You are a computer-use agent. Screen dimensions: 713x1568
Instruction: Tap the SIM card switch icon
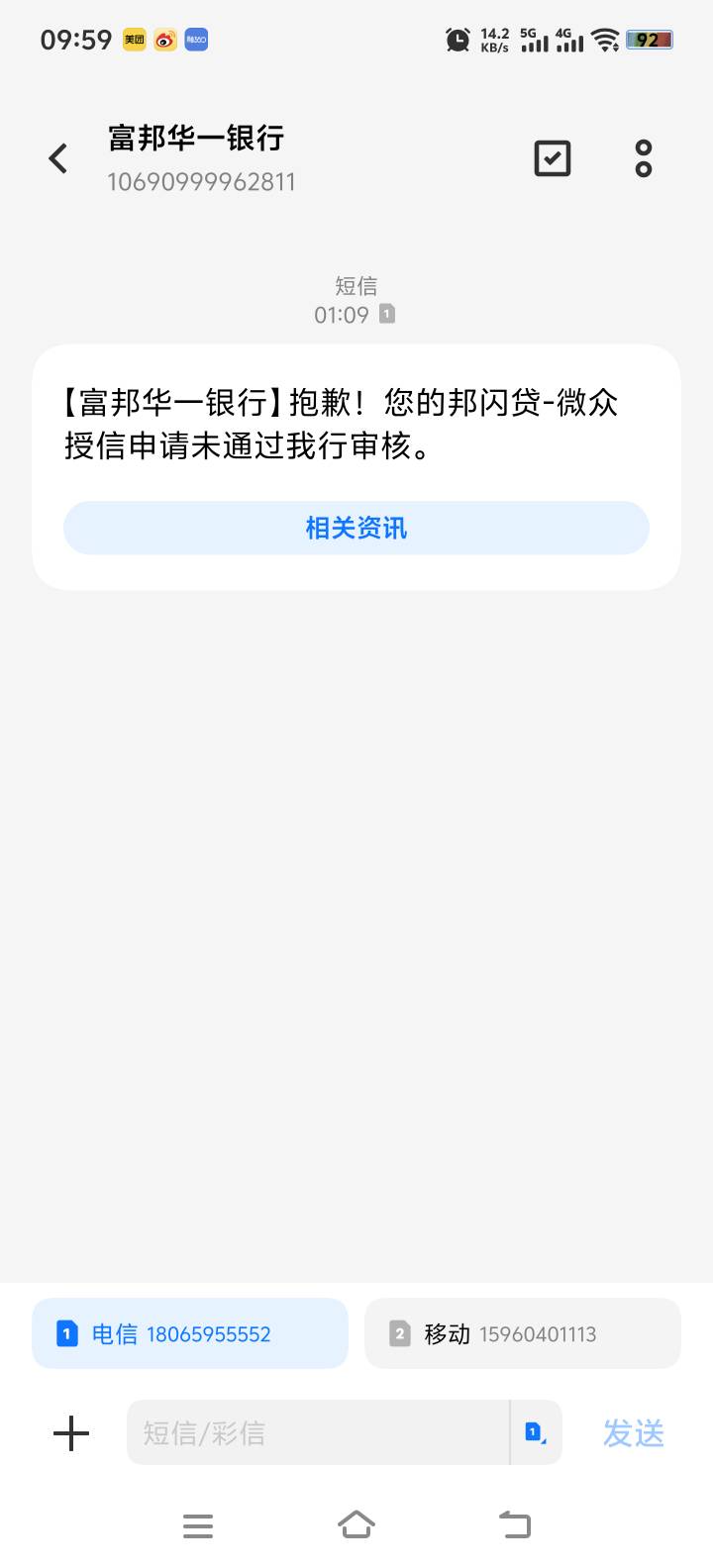(536, 1432)
